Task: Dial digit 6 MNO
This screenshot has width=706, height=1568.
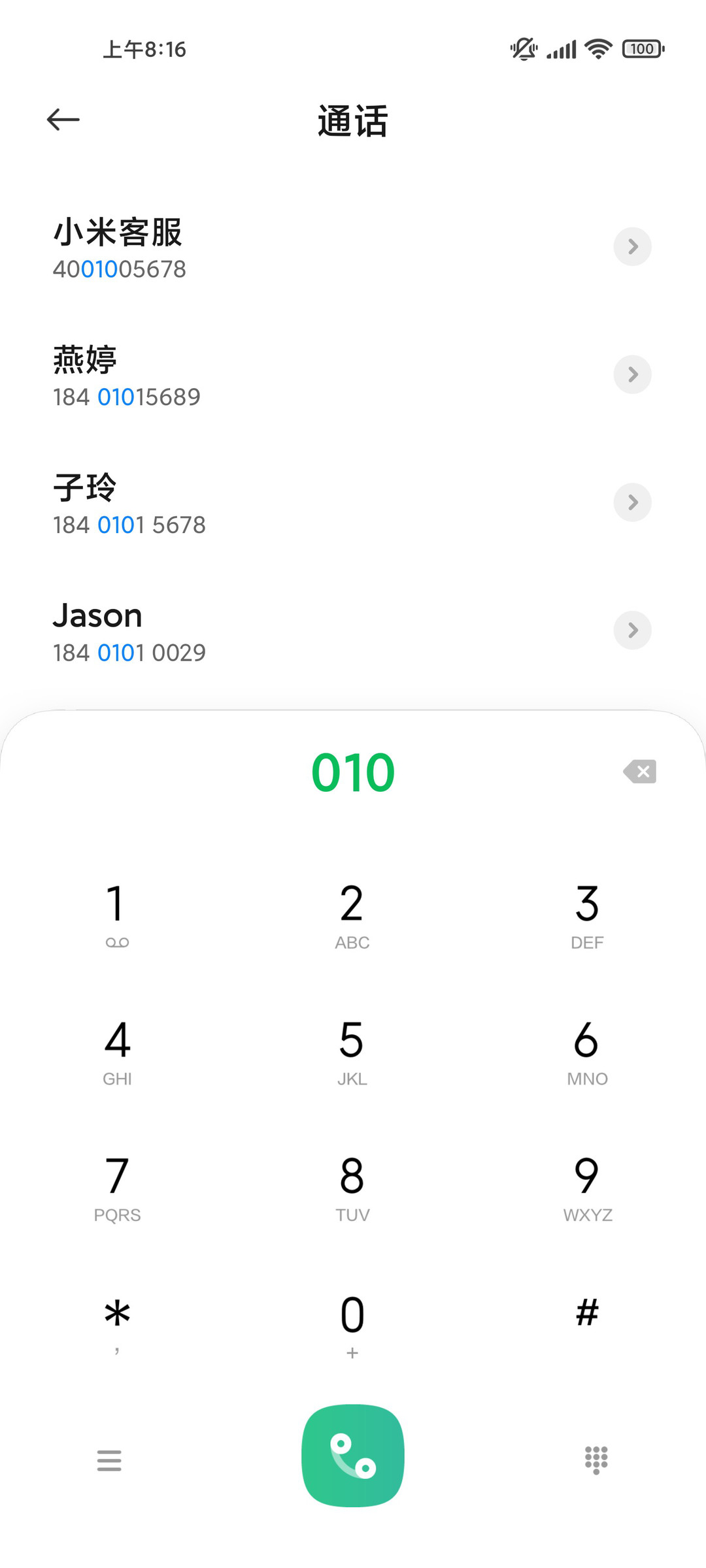Action: coord(587,1051)
